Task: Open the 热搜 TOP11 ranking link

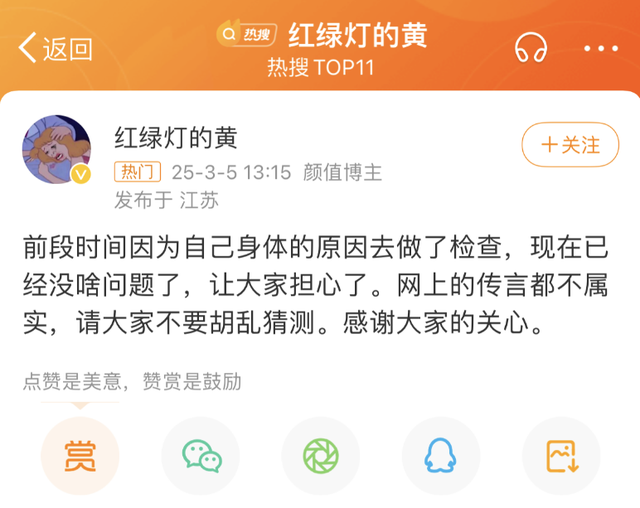Action: 318,69
